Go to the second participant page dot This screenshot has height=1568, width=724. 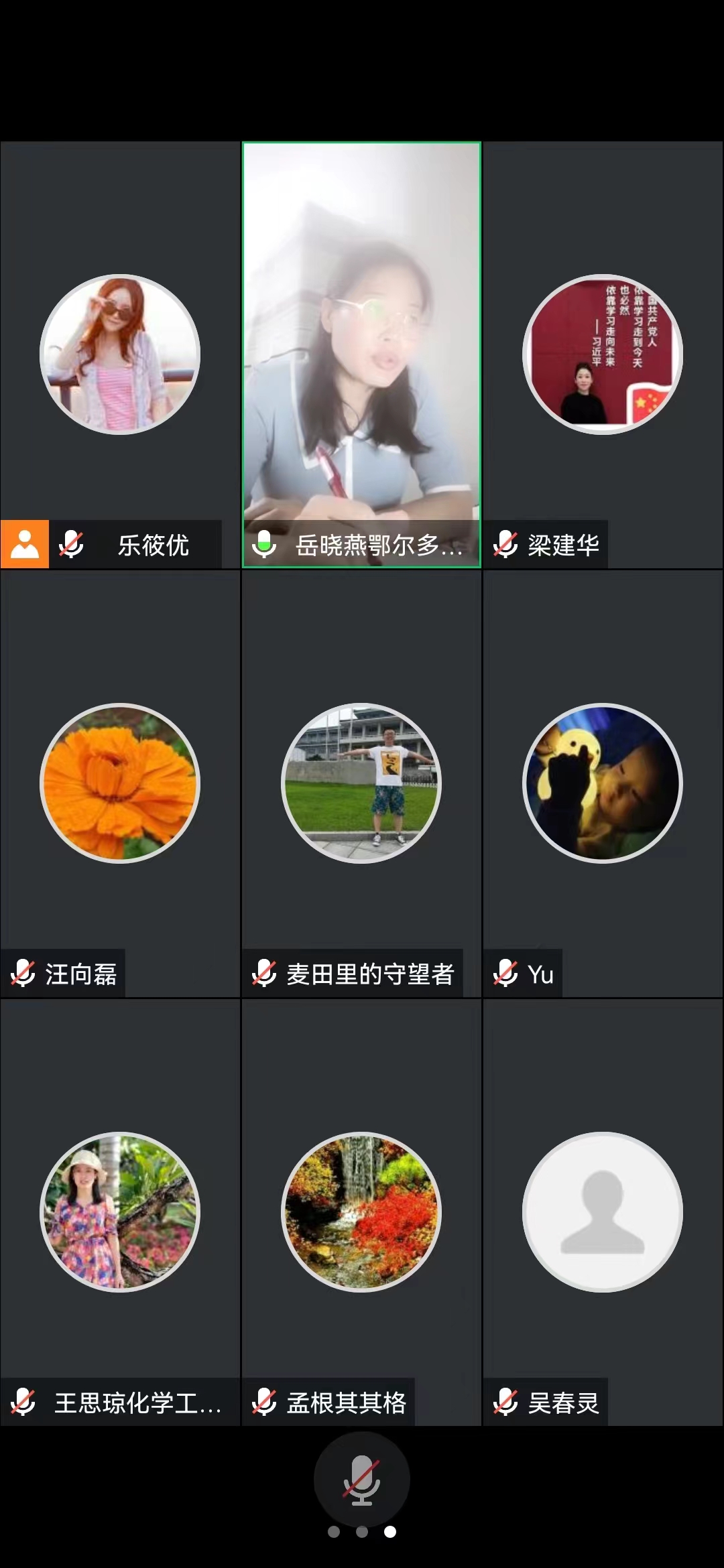tap(362, 1532)
